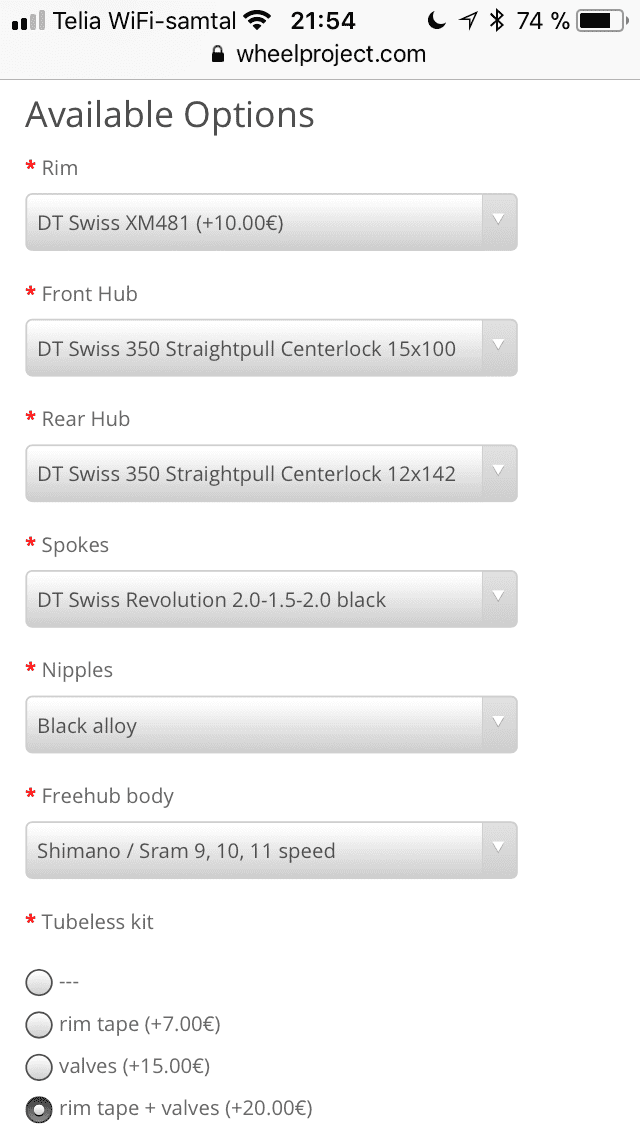
Task: Open the Rear Hub dropdown
Action: [271, 473]
